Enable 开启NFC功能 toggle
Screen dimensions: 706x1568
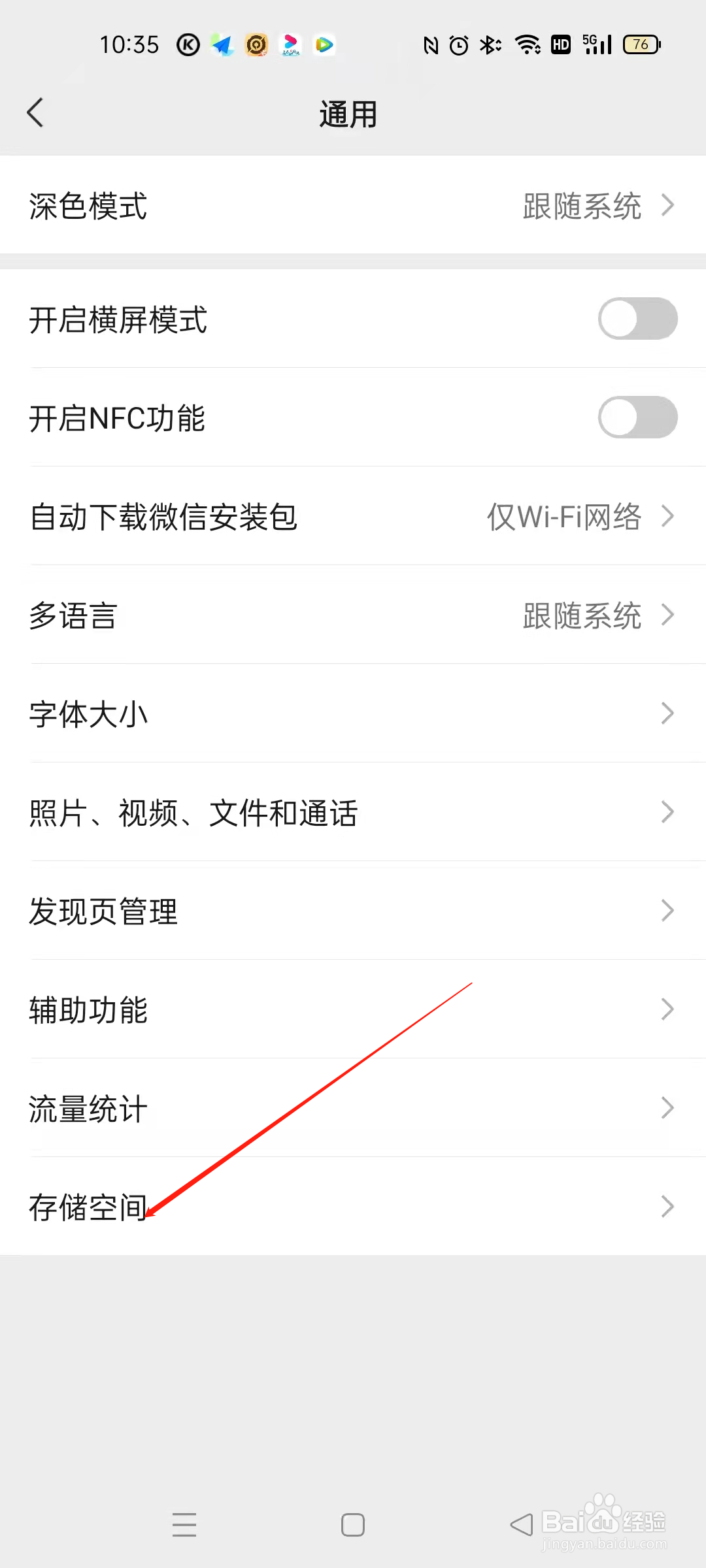637,417
